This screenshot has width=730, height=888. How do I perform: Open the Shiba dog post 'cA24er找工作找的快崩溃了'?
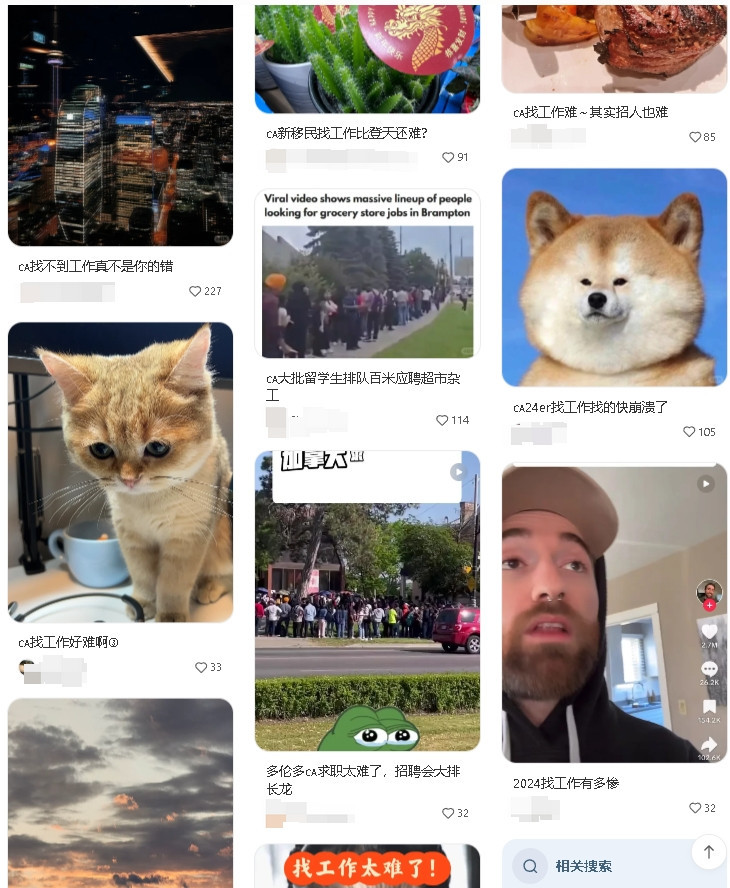tap(614, 277)
